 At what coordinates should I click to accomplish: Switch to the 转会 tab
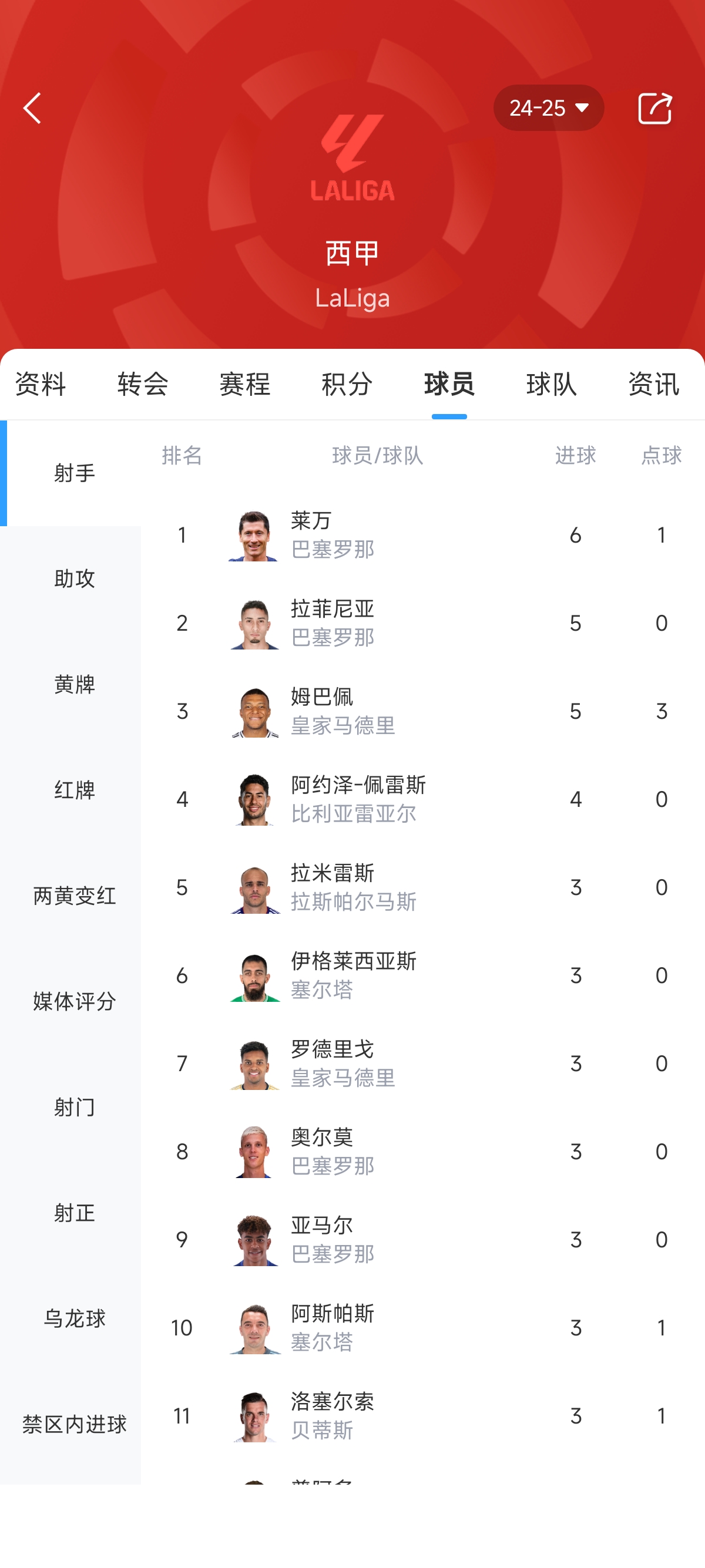pyautogui.click(x=142, y=384)
